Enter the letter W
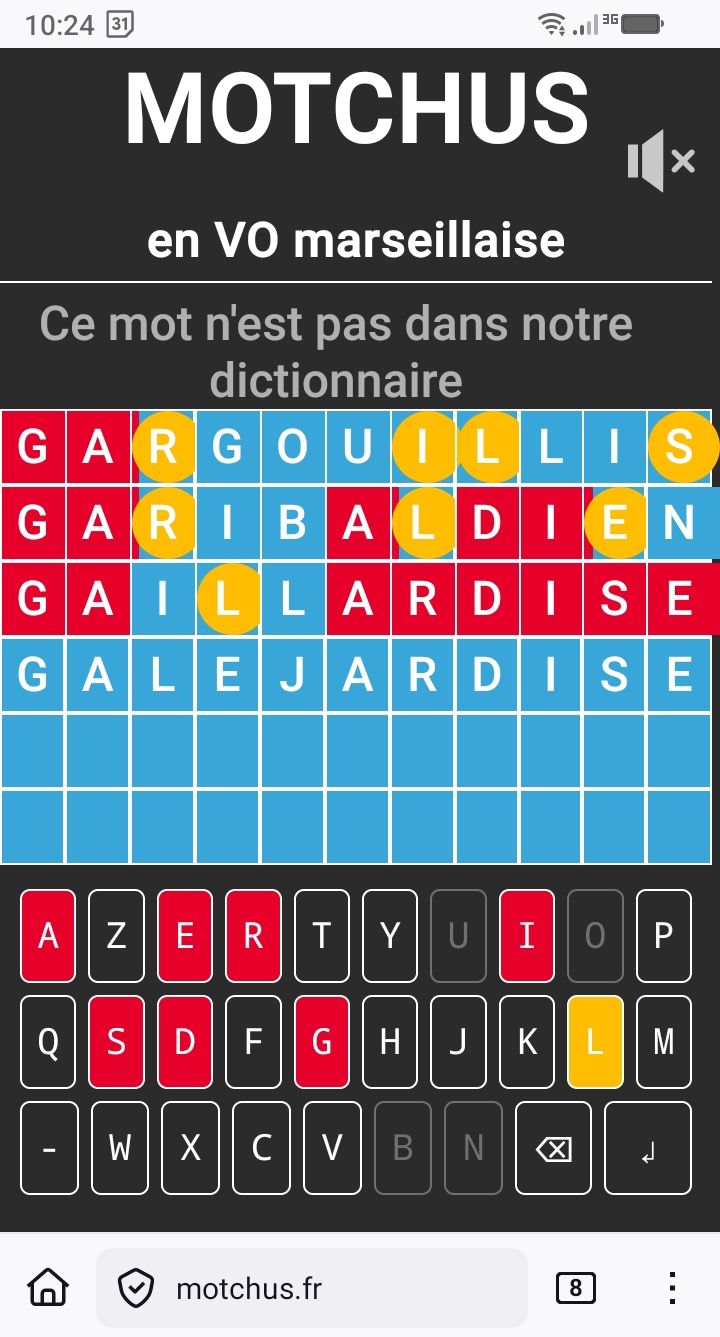Viewport: 720px width, 1337px height. pyautogui.click(x=120, y=1148)
